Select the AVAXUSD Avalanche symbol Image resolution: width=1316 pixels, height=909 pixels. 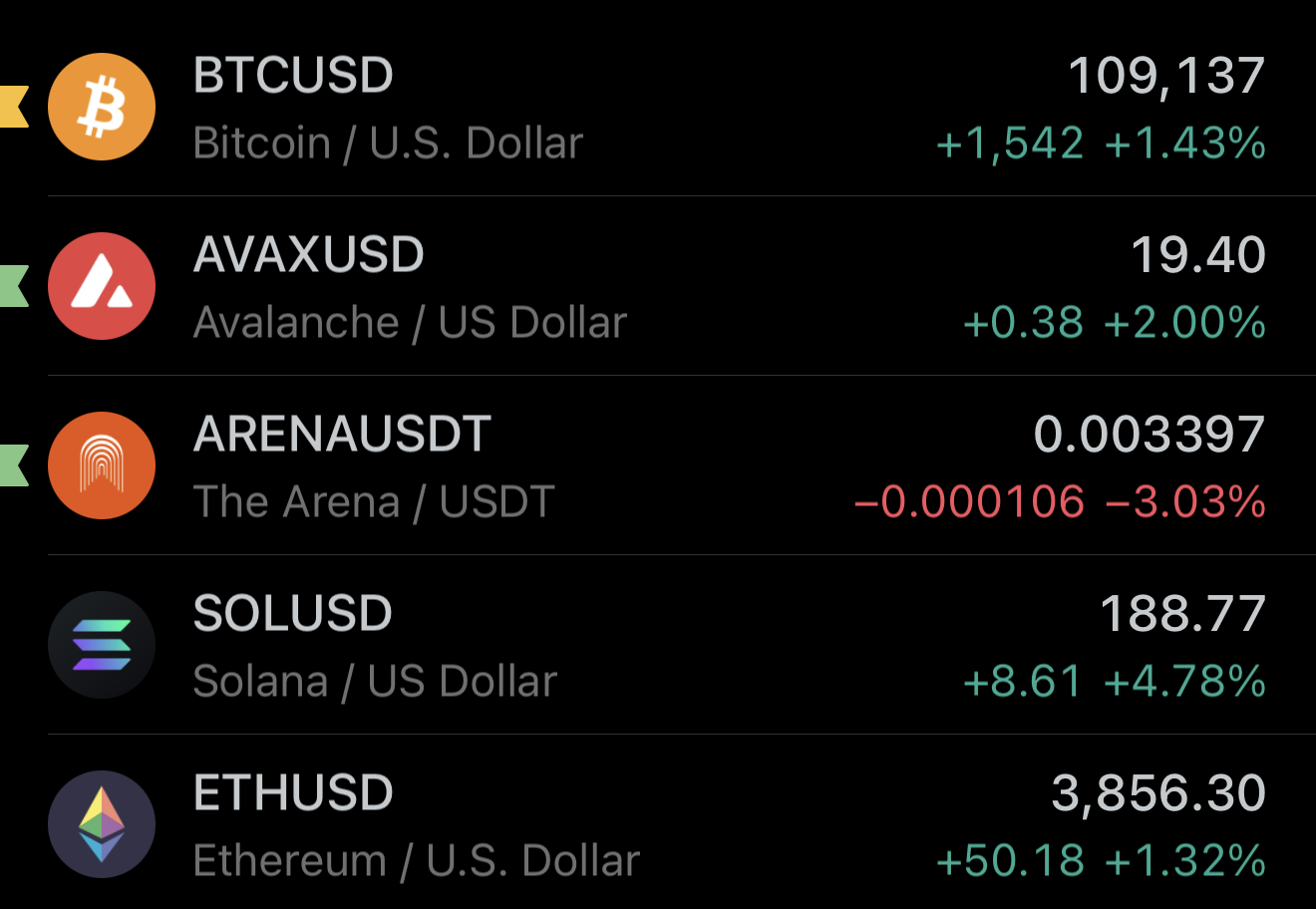(x=658, y=287)
